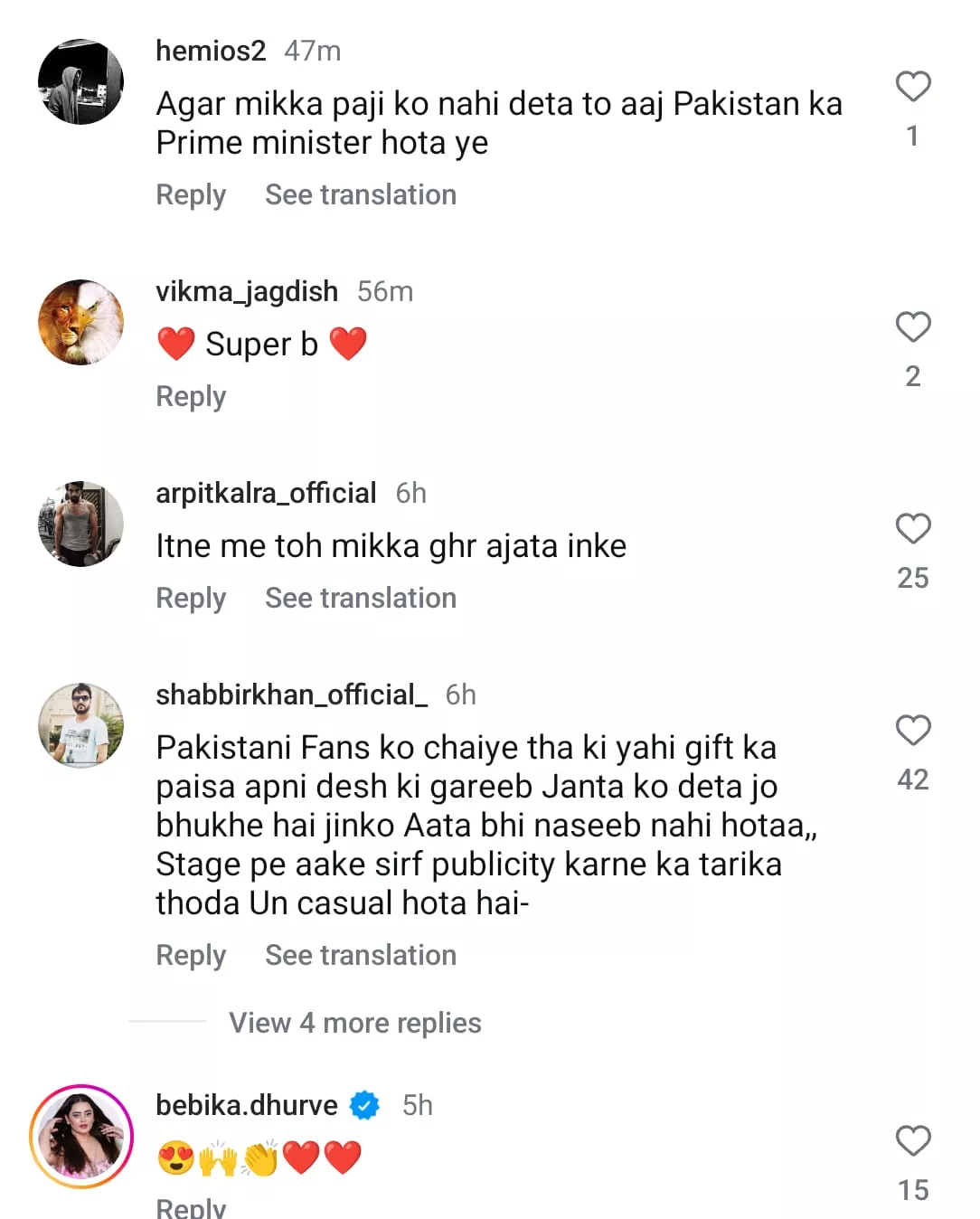Translate arpitkalra_official's comment
Viewport: 980px width, 1219px height.
pyautogui.click(x=361, y=599)
